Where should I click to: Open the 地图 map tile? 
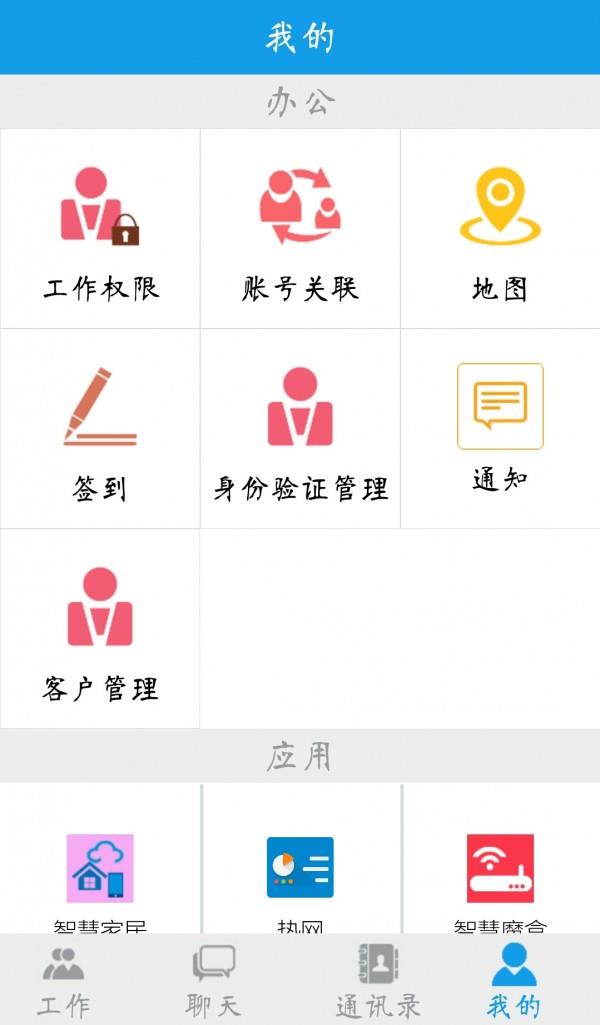pos(500,229)
